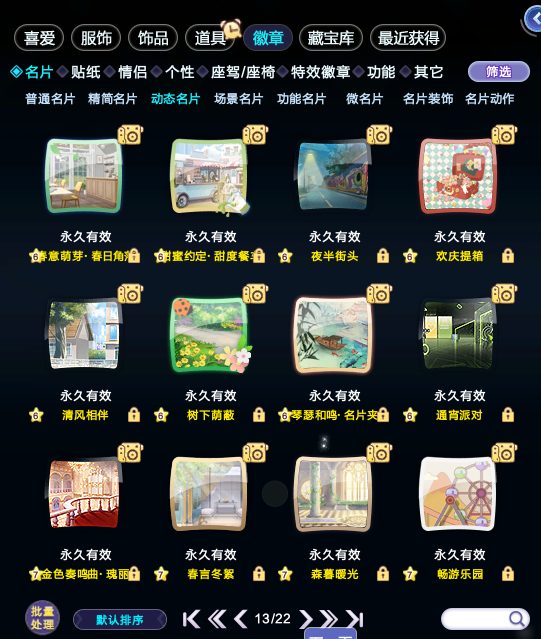
Task: Switch to the 服饰 tab
Action: click(x=96, y=38)
